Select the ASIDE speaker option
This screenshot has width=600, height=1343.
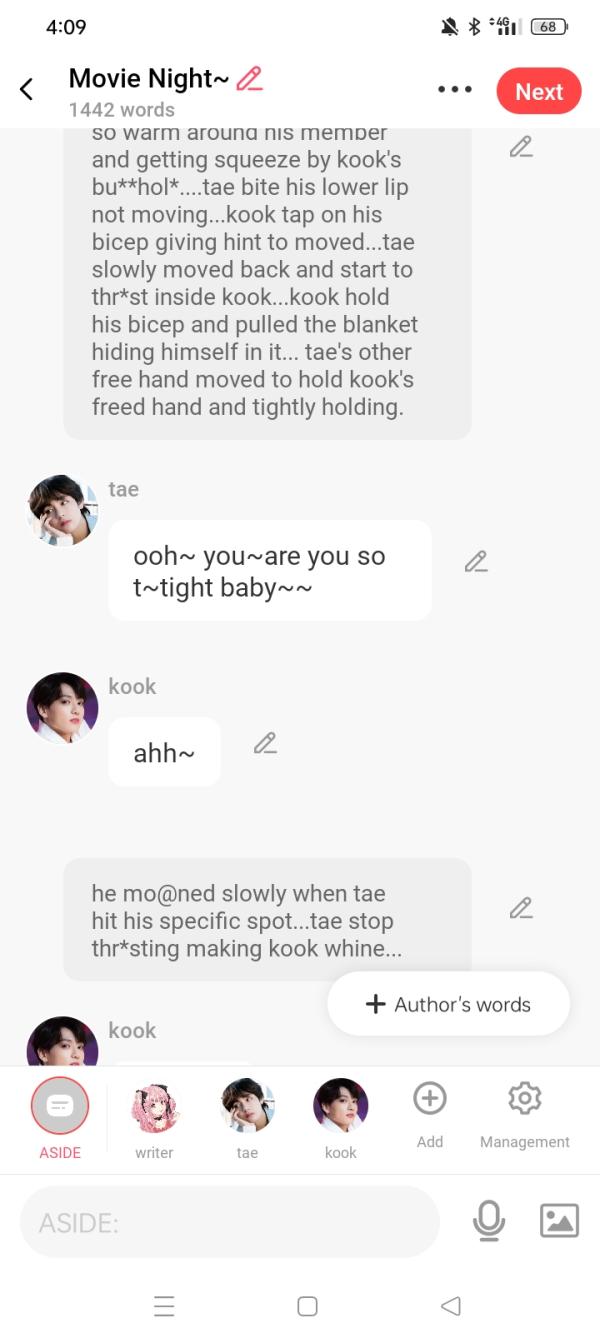[x=60, y=1106]
